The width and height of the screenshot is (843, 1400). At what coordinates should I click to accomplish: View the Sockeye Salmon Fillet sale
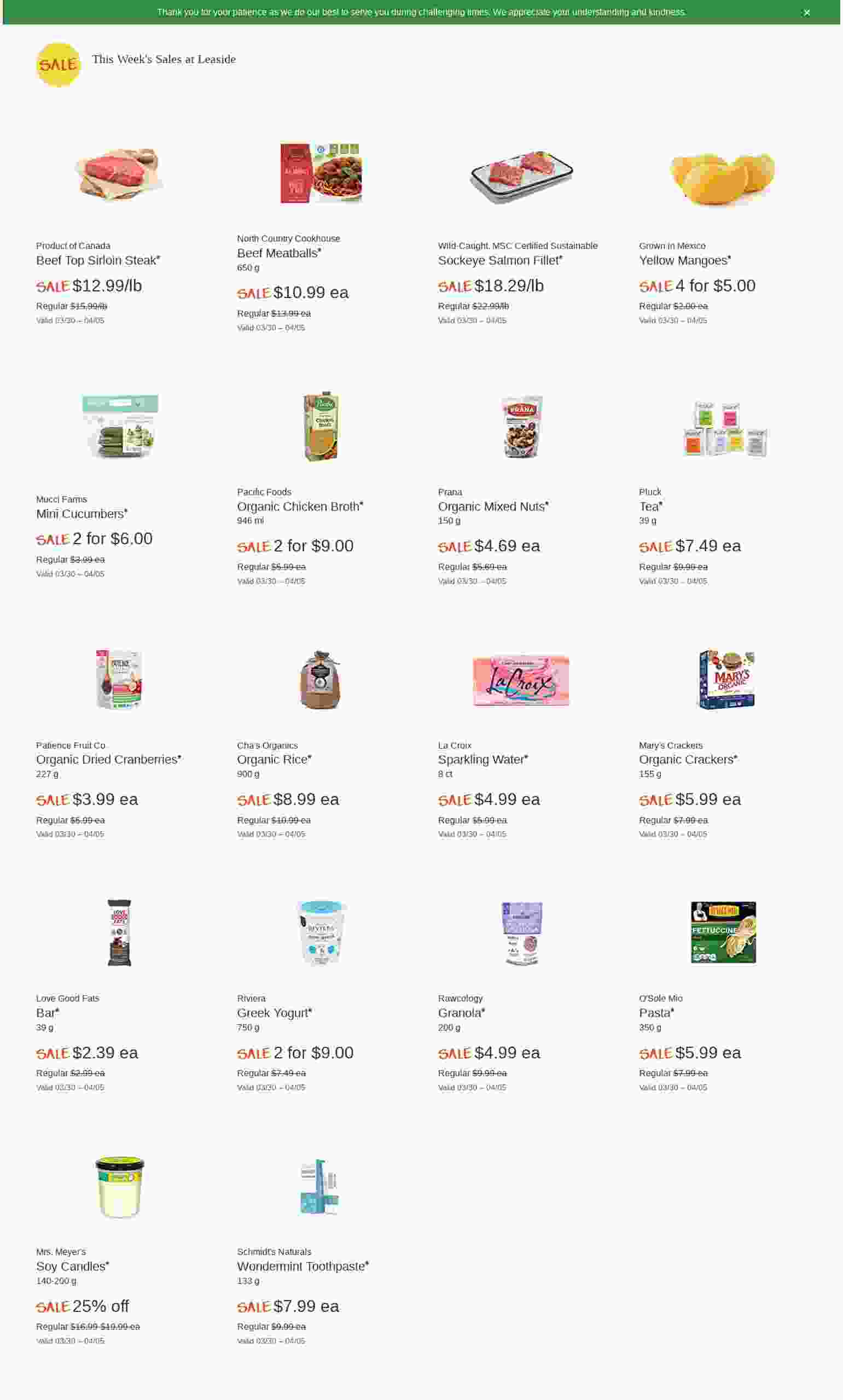499,260
